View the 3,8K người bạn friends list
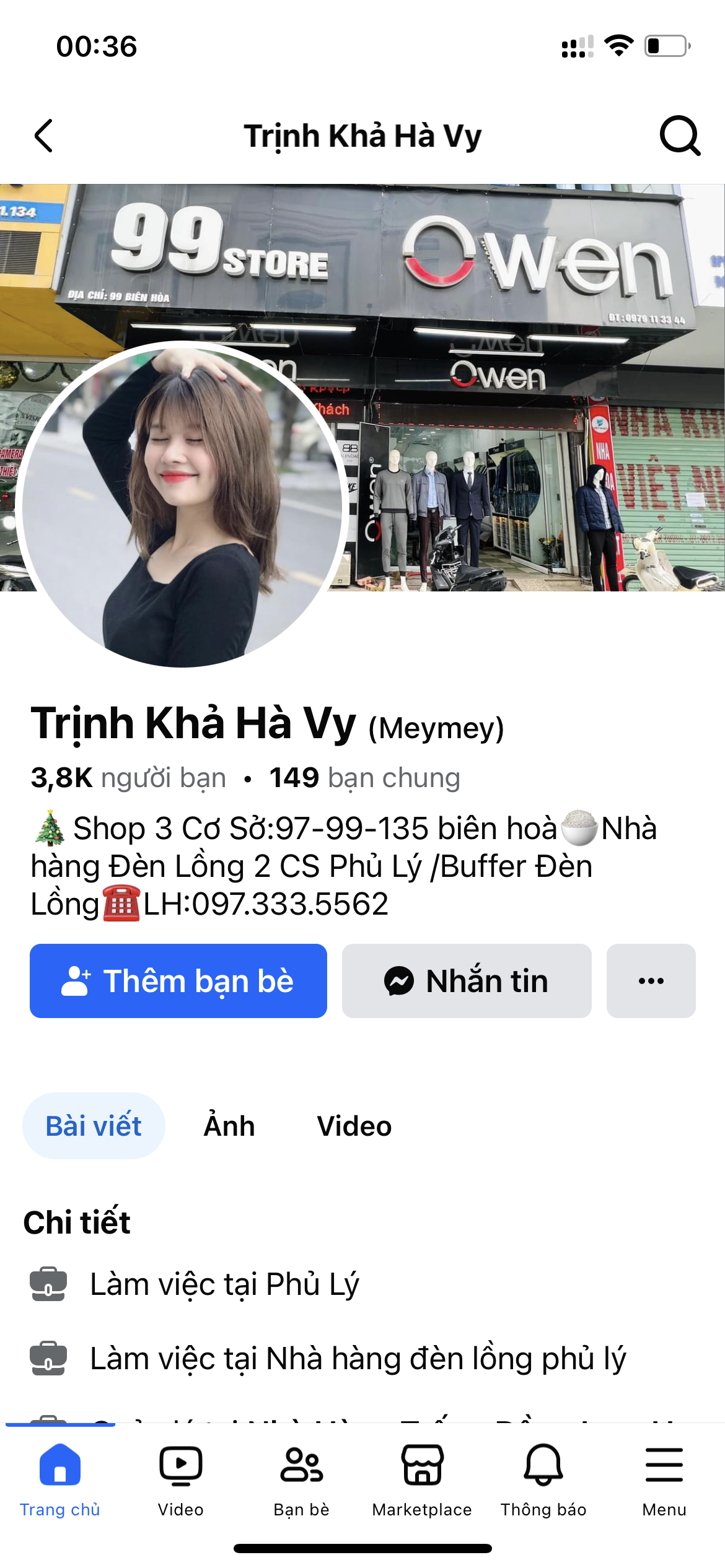This screenshot has height=1568, width=725. click(x=129, y=778)
